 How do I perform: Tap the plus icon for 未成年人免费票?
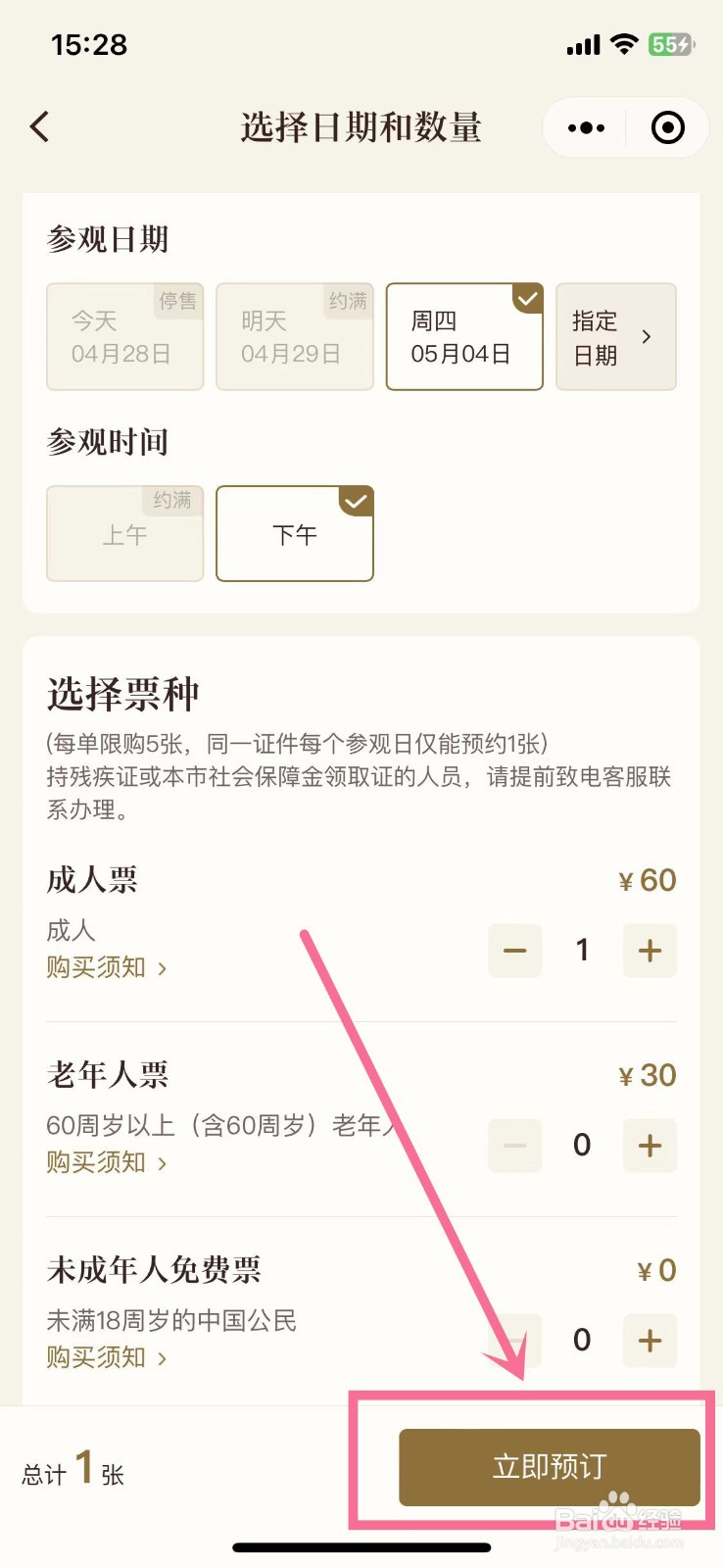point(649,1340)
